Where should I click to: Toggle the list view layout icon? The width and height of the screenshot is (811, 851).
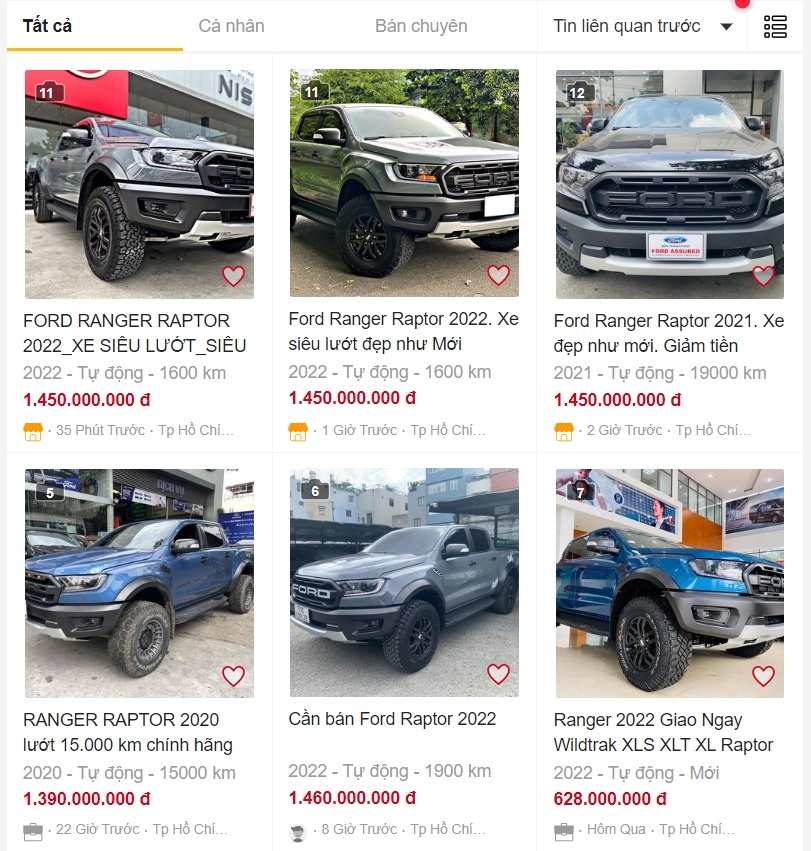tap(775, 27)
